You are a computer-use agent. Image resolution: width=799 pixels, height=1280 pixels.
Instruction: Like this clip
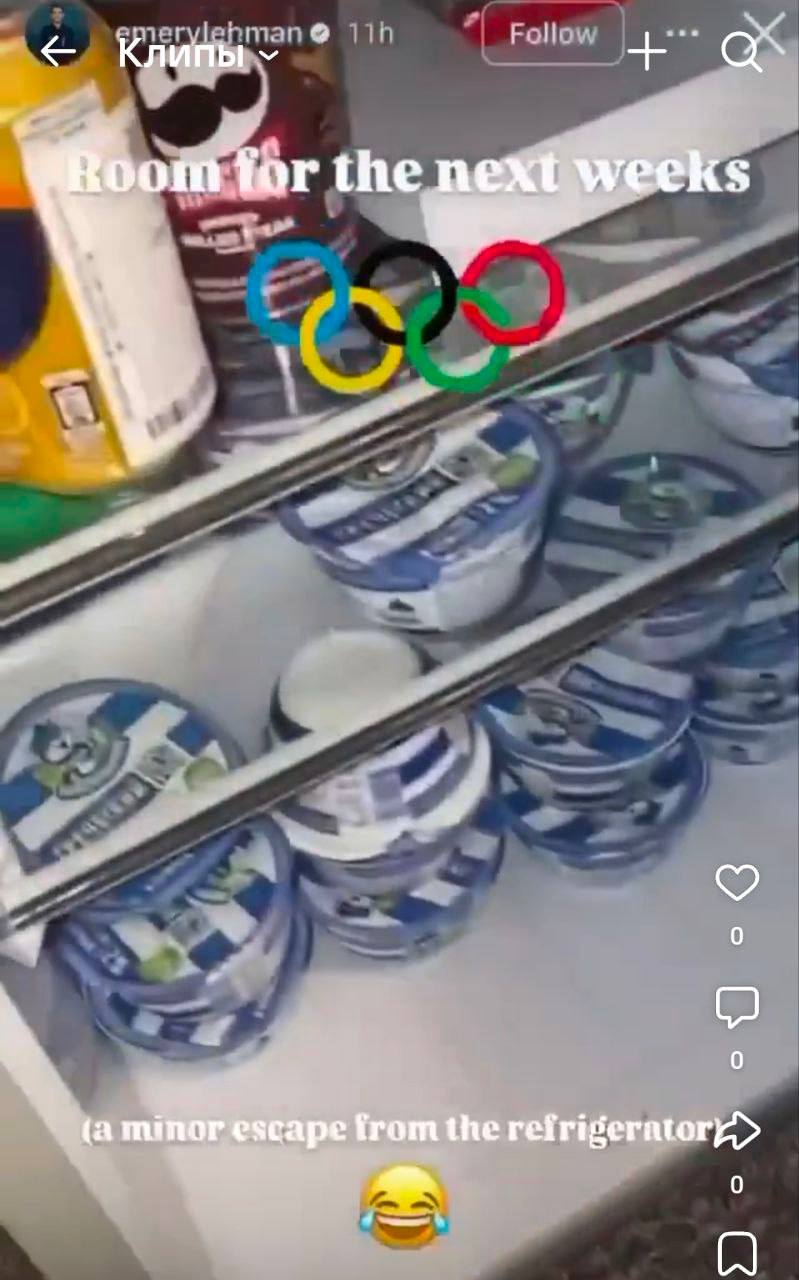737,882
